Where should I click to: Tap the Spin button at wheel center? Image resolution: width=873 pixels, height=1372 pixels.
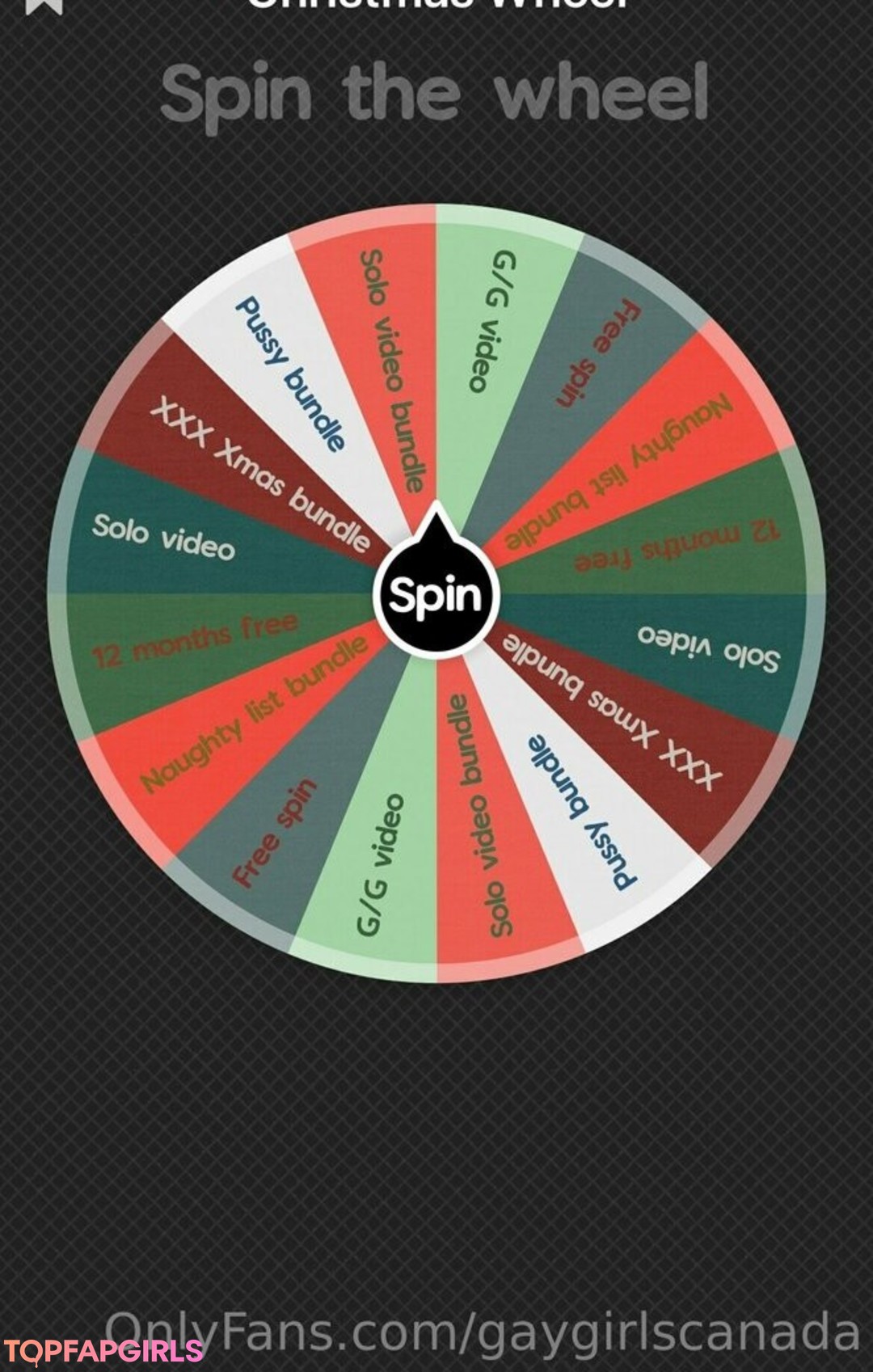(x=436, y=595)
